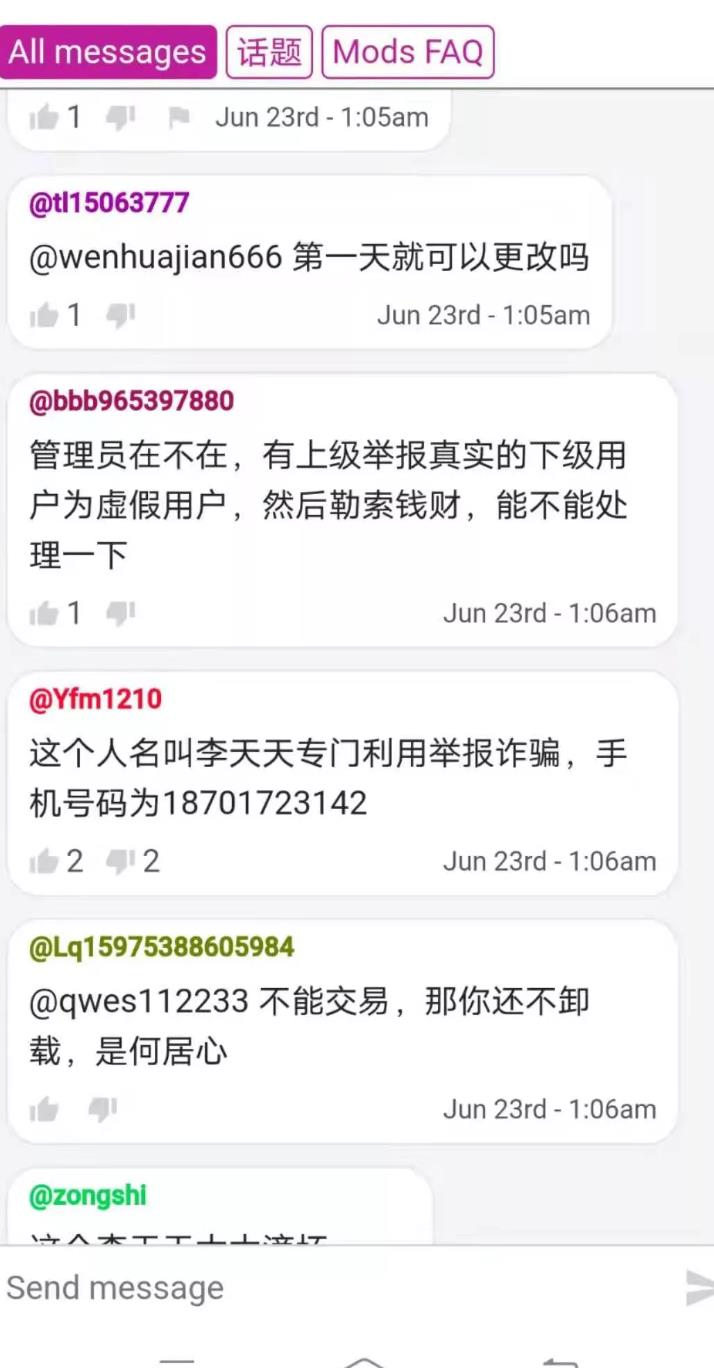This screenshot has width=714, height=1368.
Task: Open user @Lq15975388605984
Action: (162, 947)
